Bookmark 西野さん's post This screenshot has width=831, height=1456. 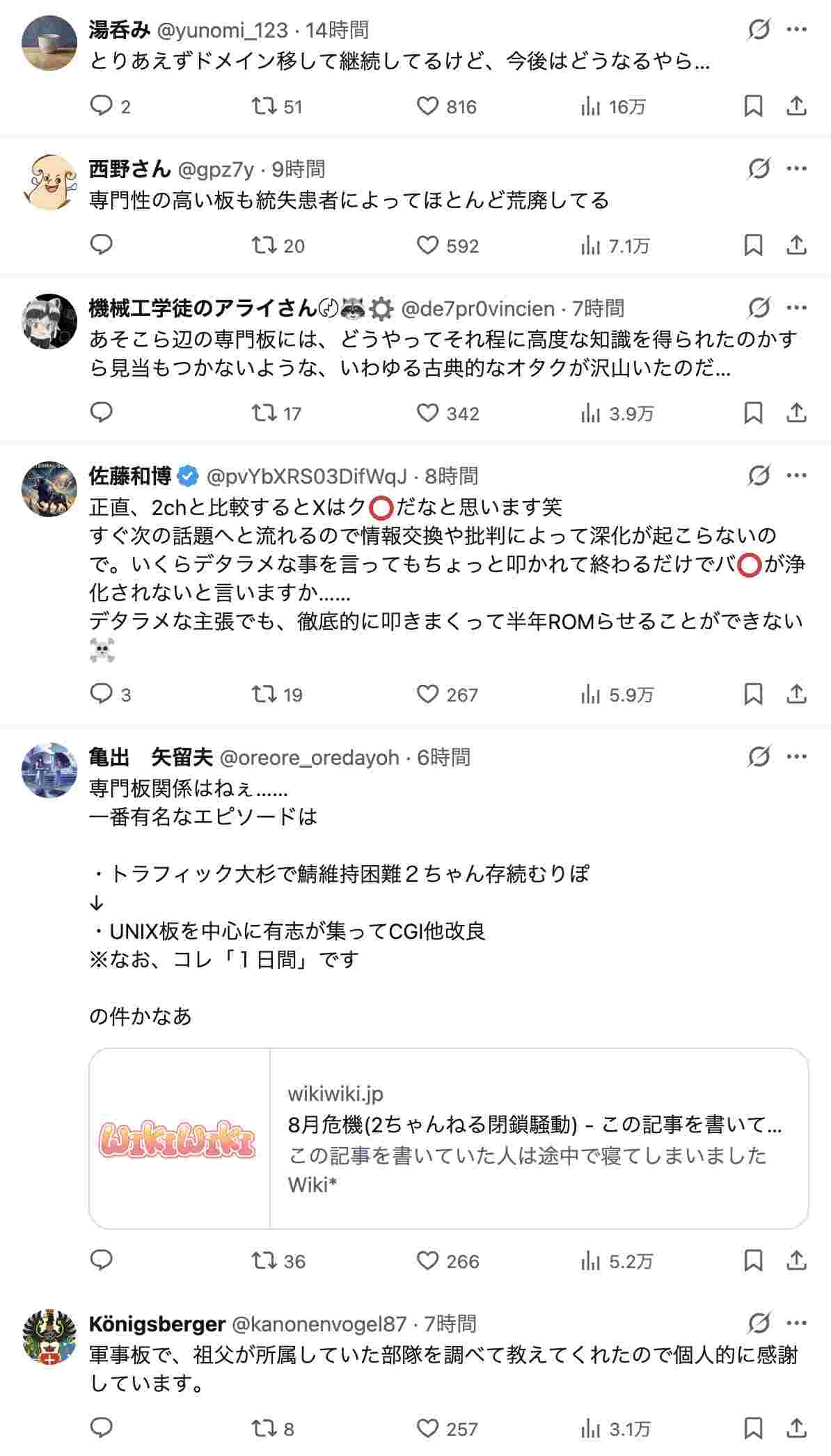pyautogui.click(x=753, y=246)
